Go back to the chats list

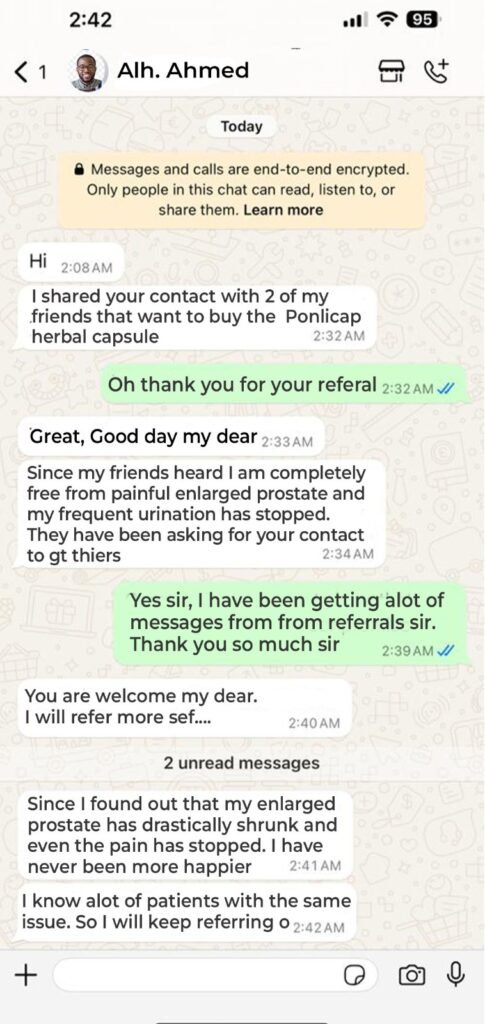(29, 71)
